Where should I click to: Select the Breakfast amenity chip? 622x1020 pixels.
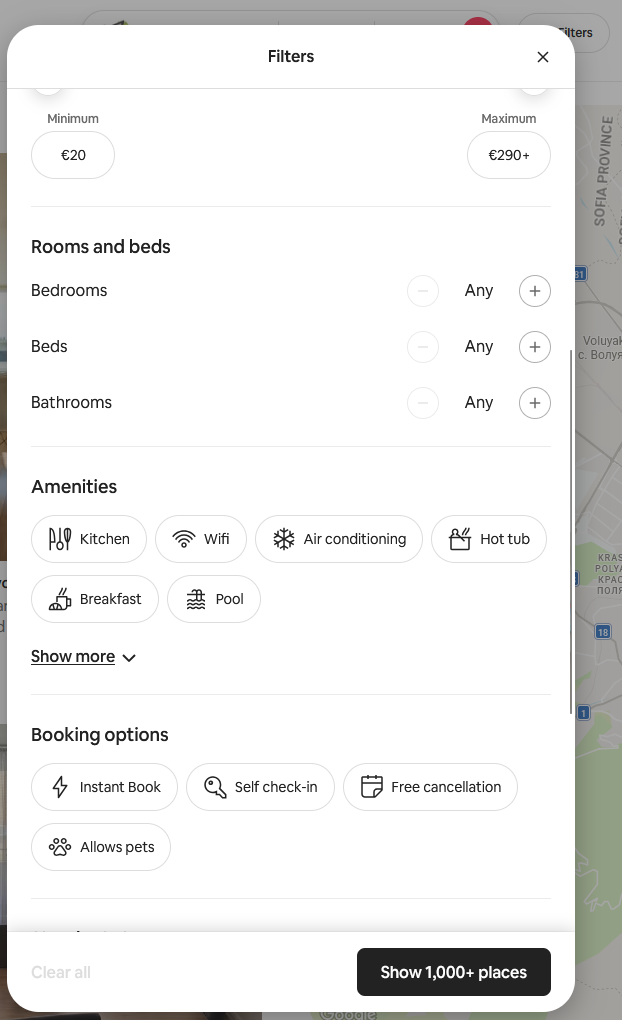tap(95, 599)
